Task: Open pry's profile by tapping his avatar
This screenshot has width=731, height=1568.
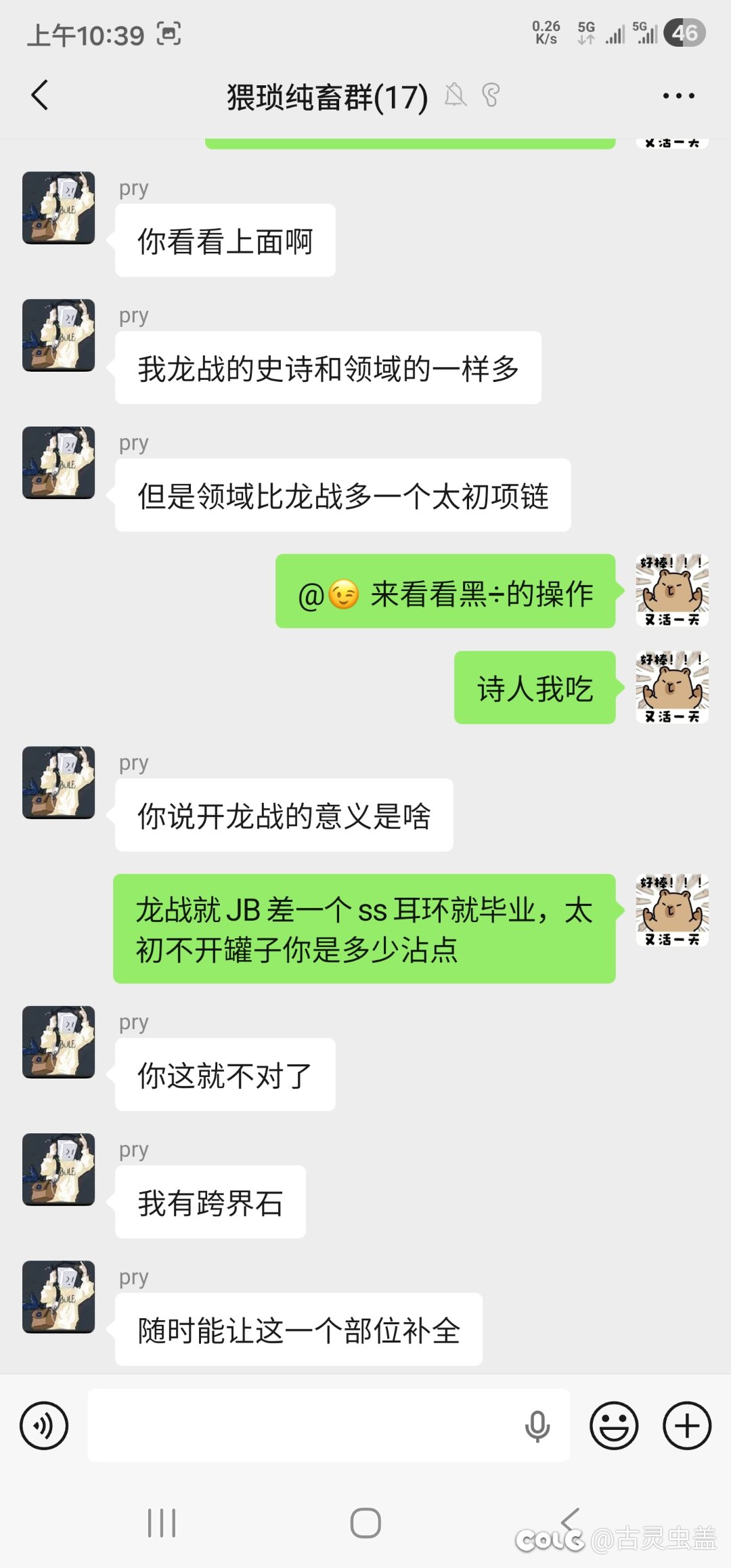Action: coord(58,208)
